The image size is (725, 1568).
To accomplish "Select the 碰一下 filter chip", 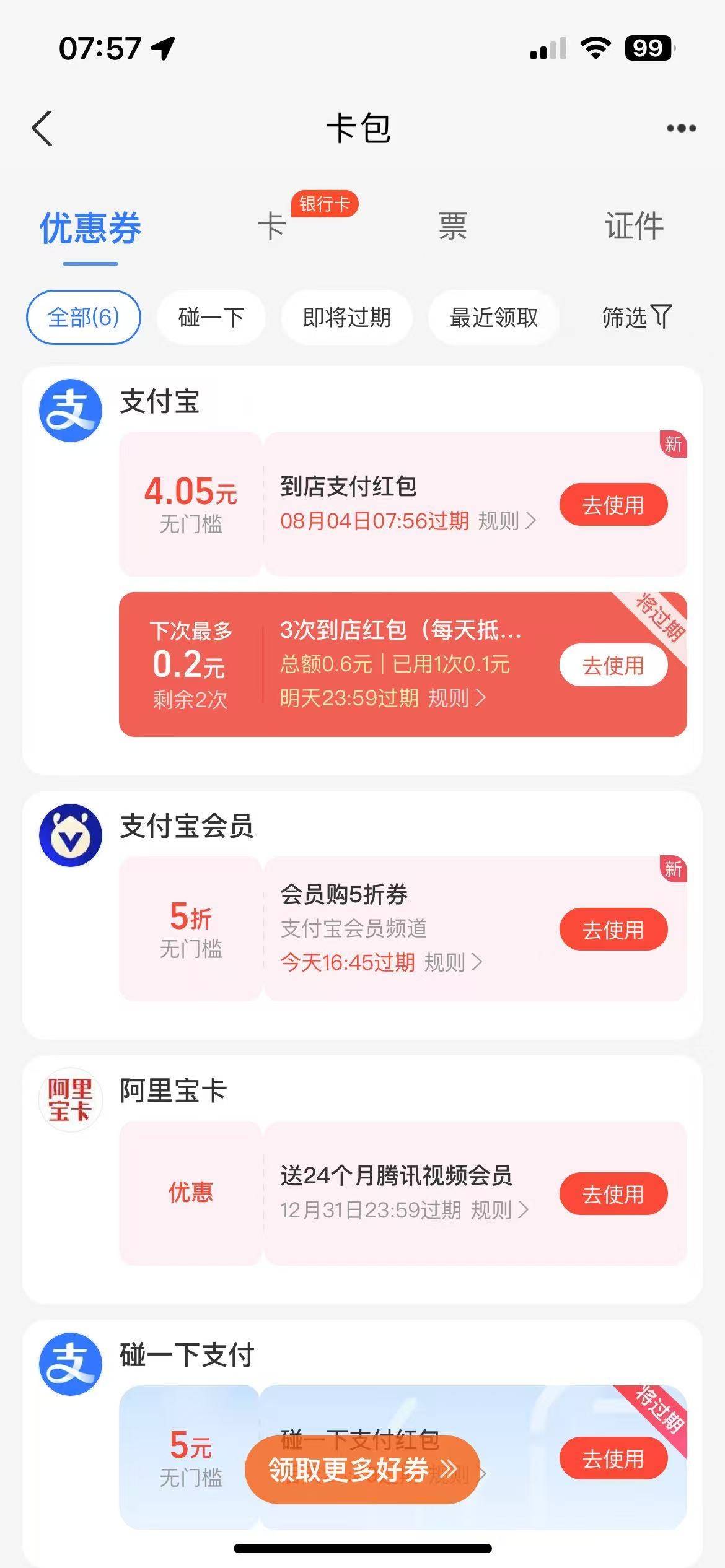I will [211, 317].
